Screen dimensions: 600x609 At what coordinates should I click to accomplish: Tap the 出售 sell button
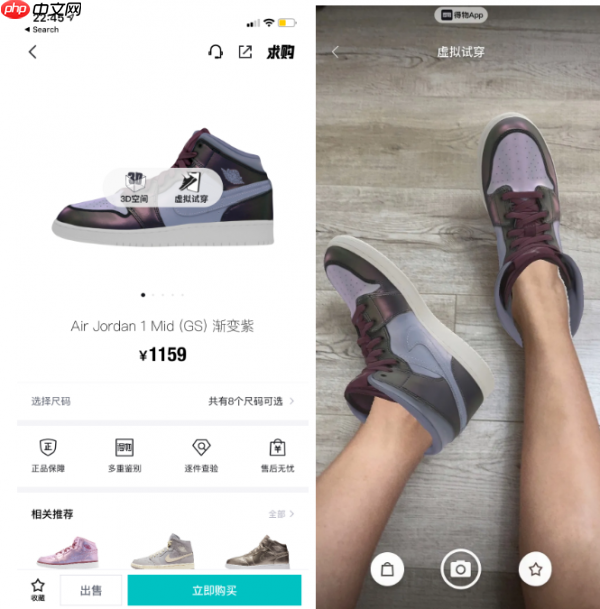tap(92, 590)
